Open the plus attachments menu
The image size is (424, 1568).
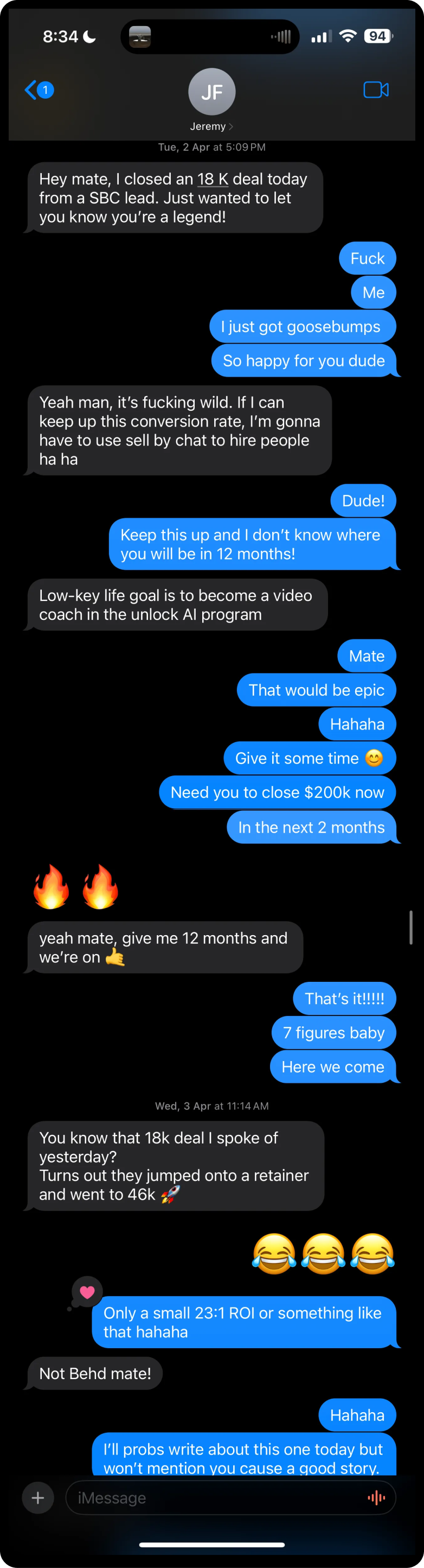tap(38, 1498)
